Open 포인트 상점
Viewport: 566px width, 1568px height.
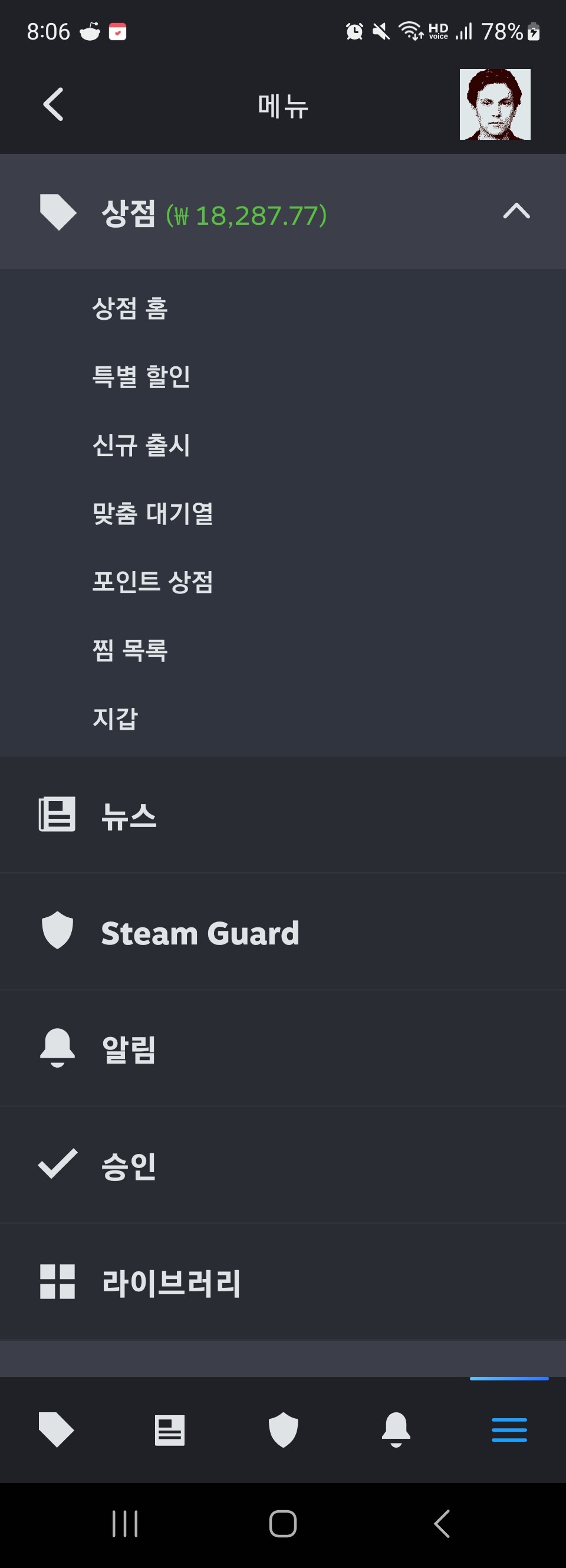[x=153, y=581]
